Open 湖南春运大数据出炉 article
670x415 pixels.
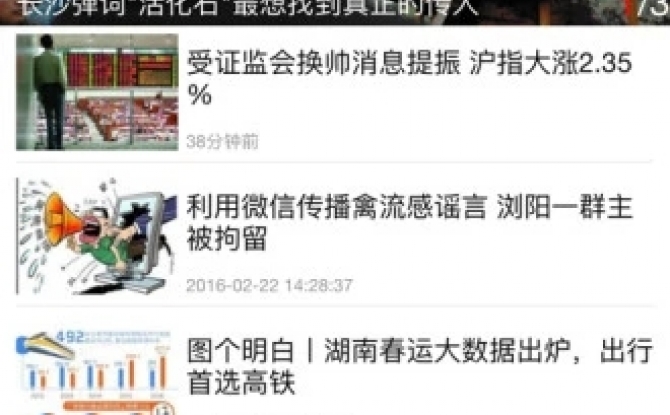tap(420, 365)
